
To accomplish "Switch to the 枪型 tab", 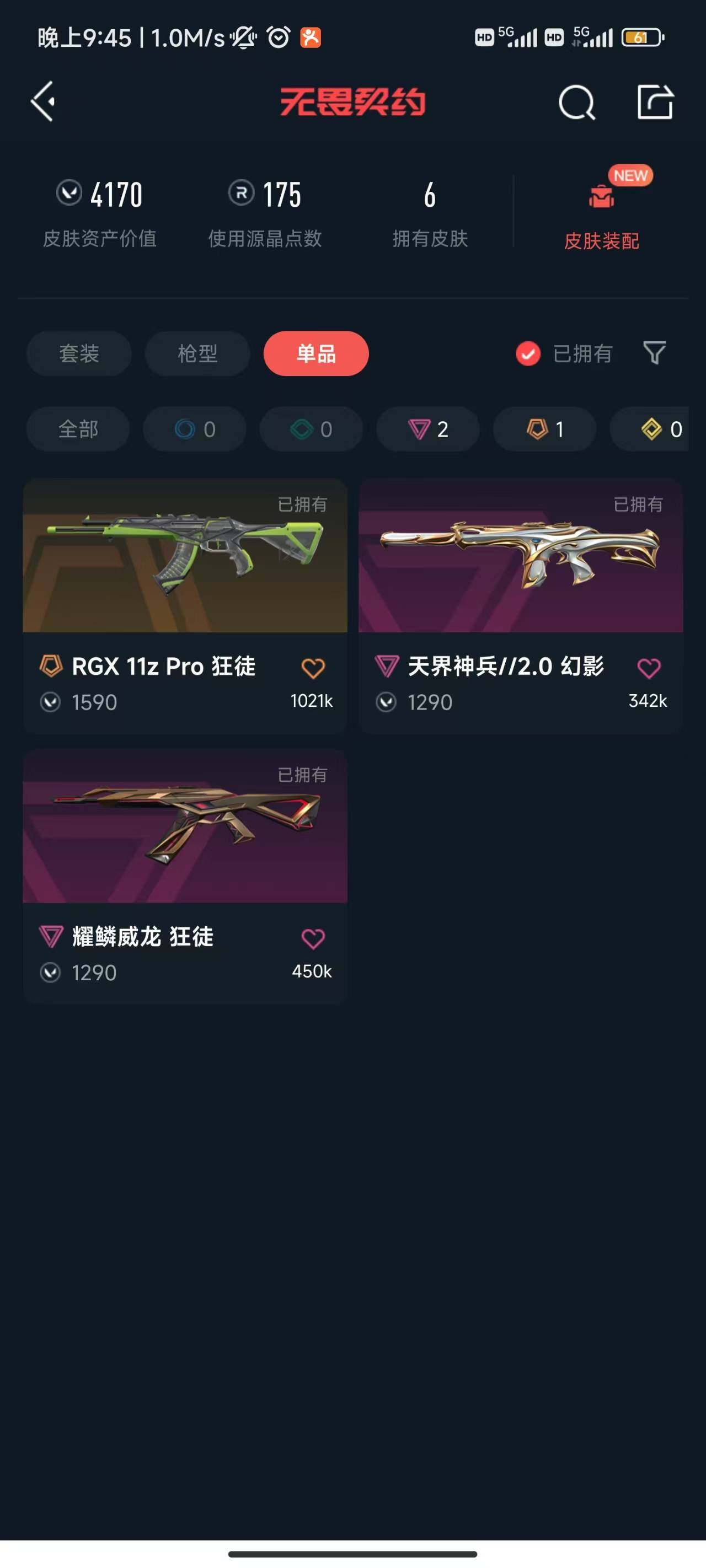I will (196, 353).
